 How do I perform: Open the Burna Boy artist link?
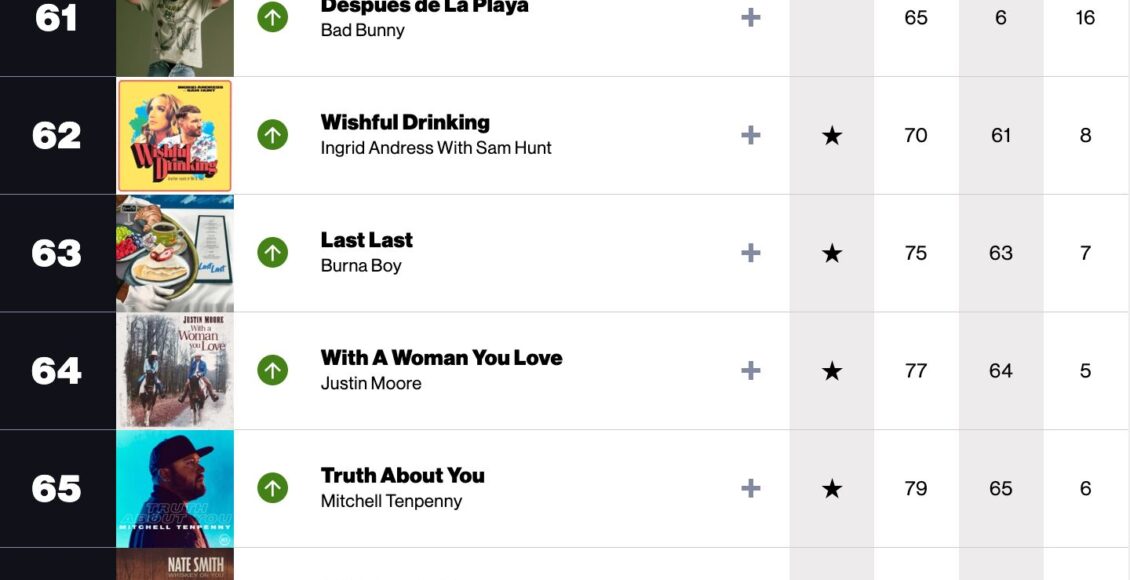point(361,266)
